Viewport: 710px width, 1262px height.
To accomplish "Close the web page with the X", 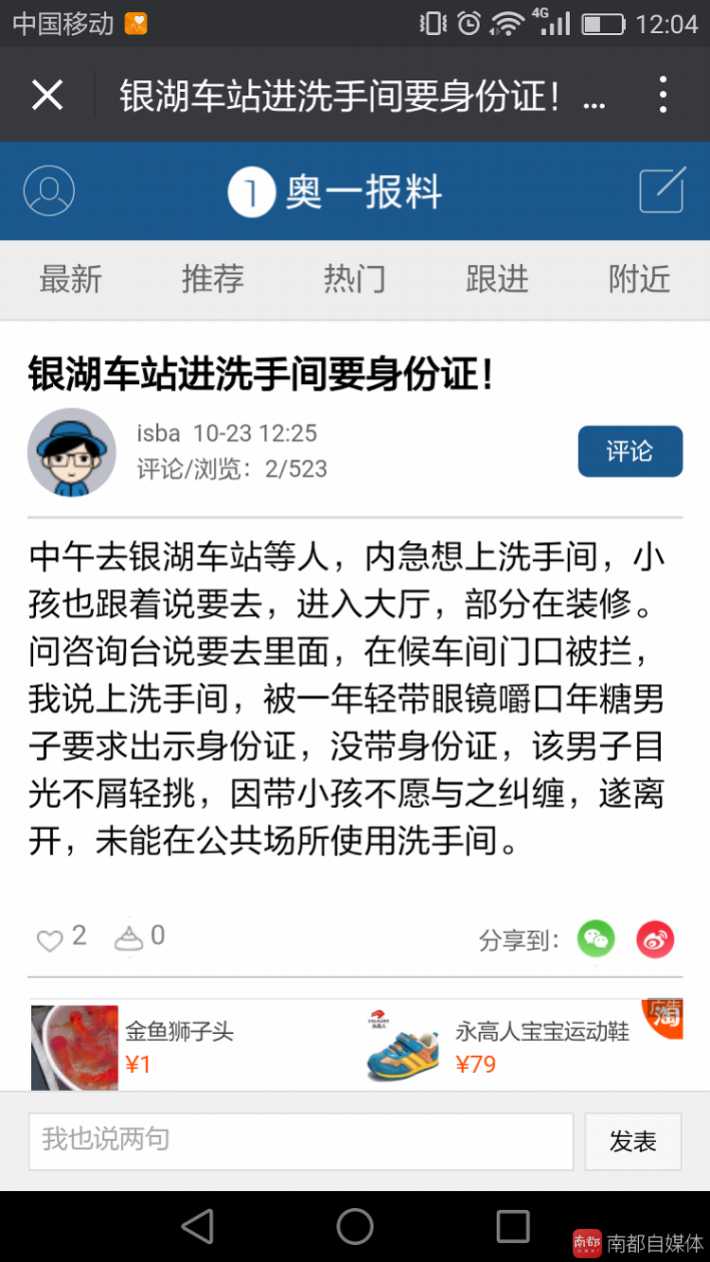I will (x=47, y=95).
